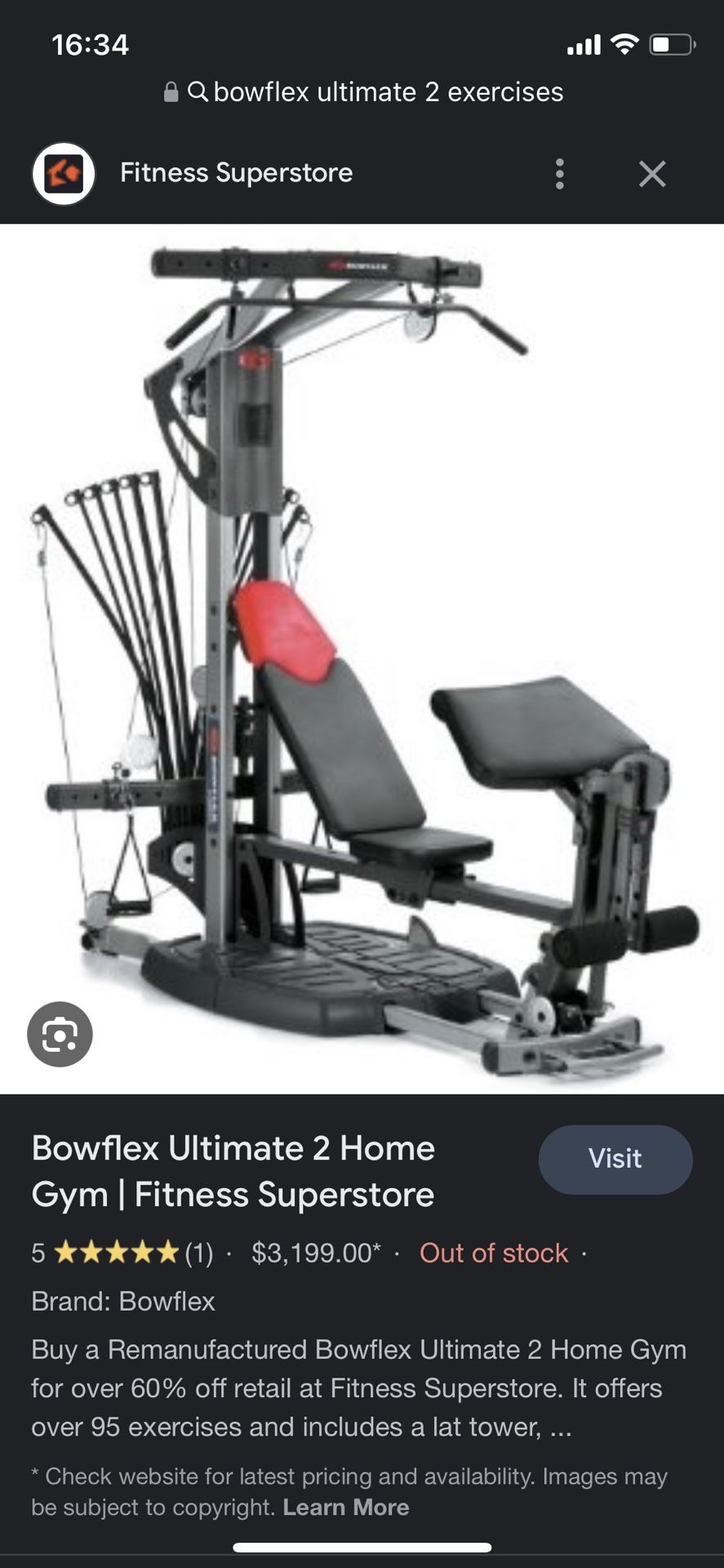Visit the Fitness Superstore page
The image size is (724, 1568).
pyautogui.click(x=615, y=1159)
